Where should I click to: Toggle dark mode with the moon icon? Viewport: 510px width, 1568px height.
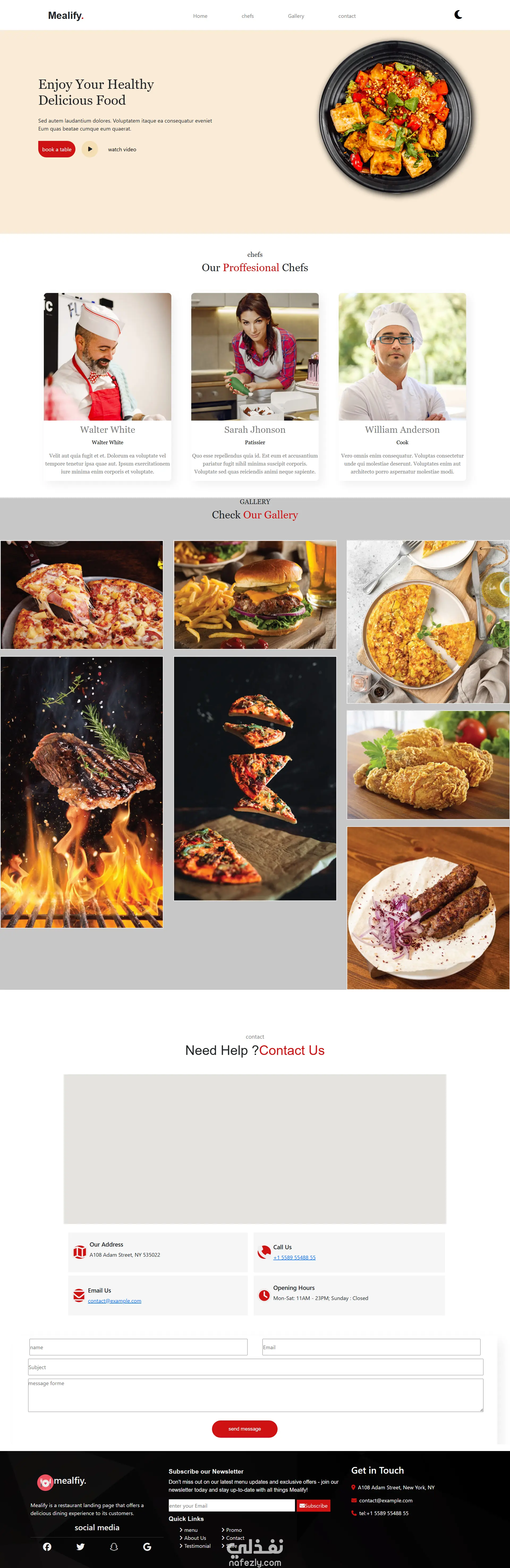click(458, 15)
